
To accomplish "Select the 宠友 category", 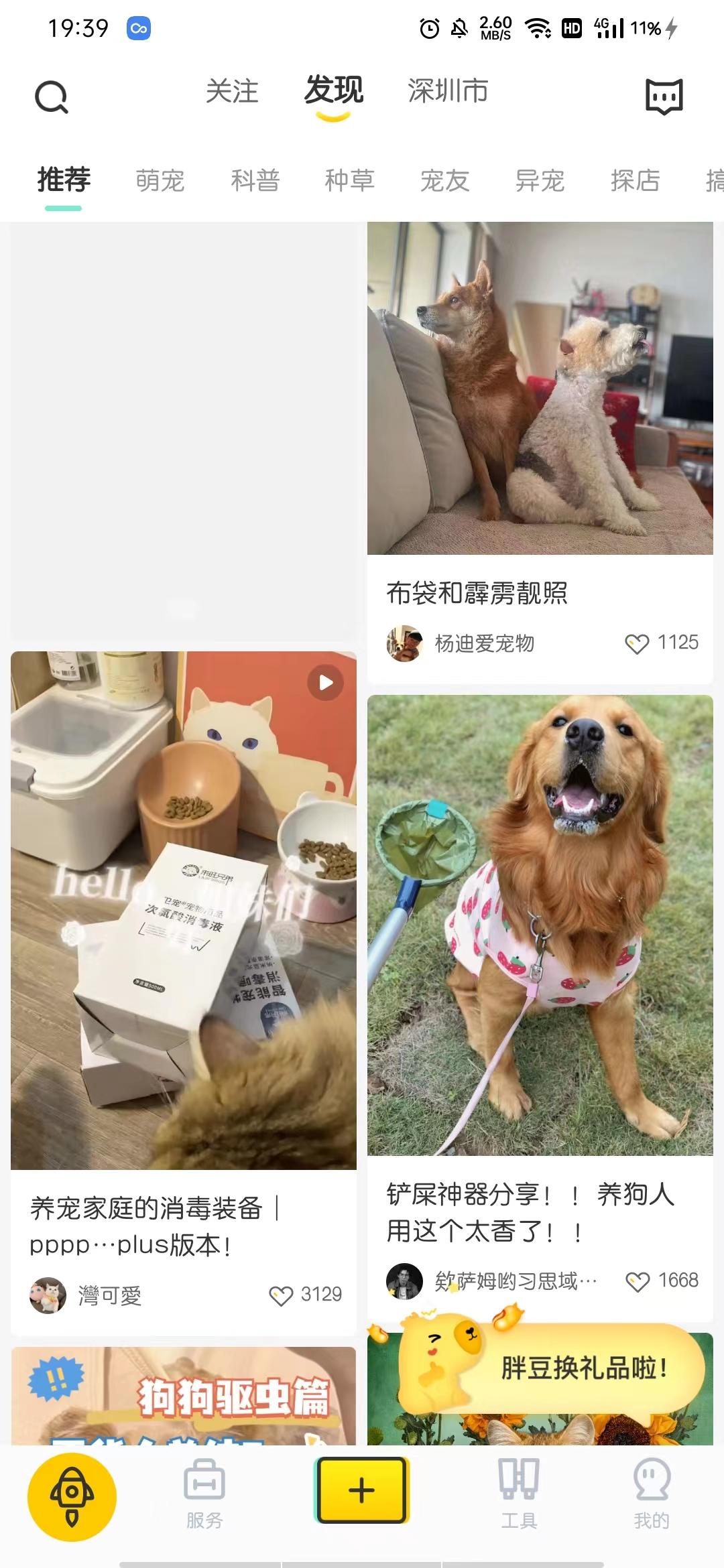I will [x=444, y=180].
